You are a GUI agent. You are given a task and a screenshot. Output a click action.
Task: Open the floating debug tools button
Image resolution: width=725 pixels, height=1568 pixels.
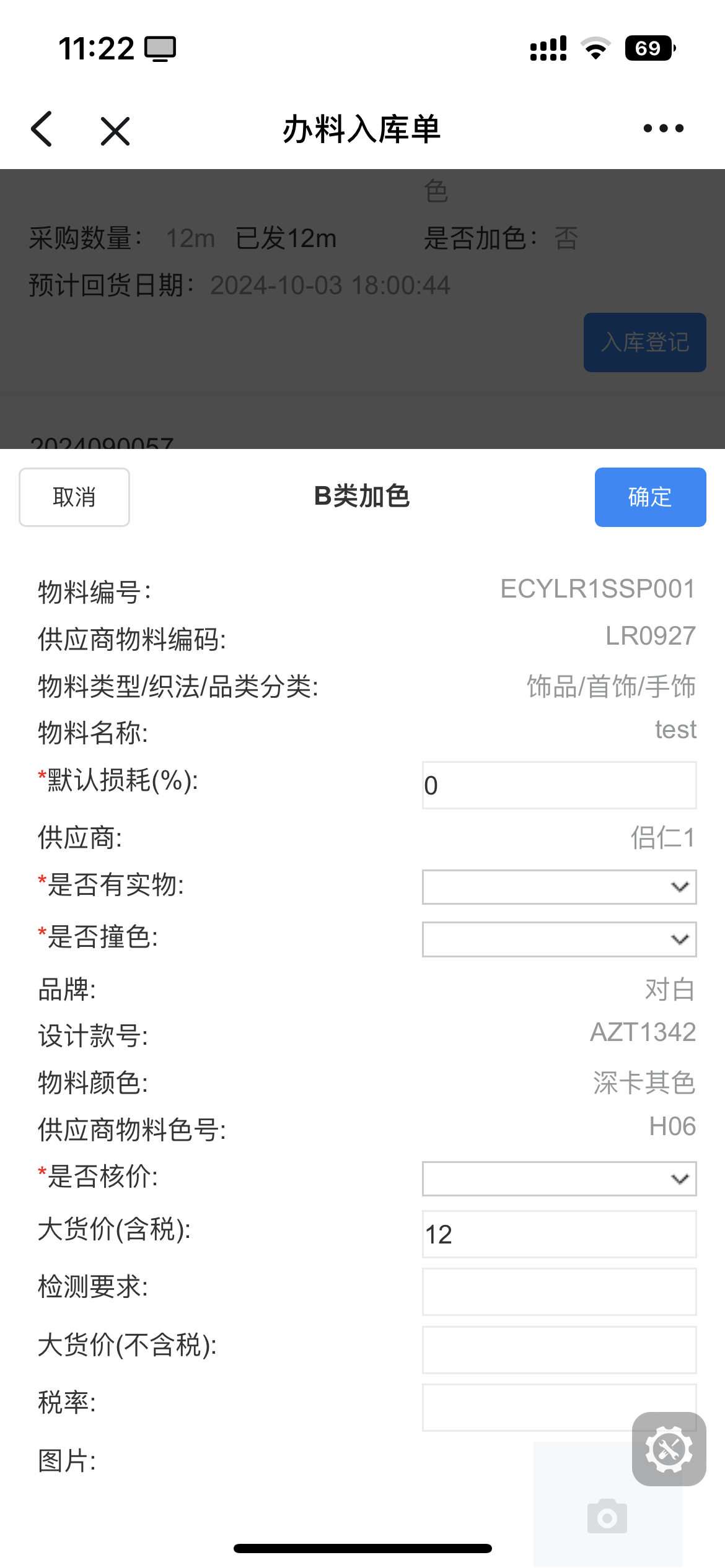coord(669,1449)
